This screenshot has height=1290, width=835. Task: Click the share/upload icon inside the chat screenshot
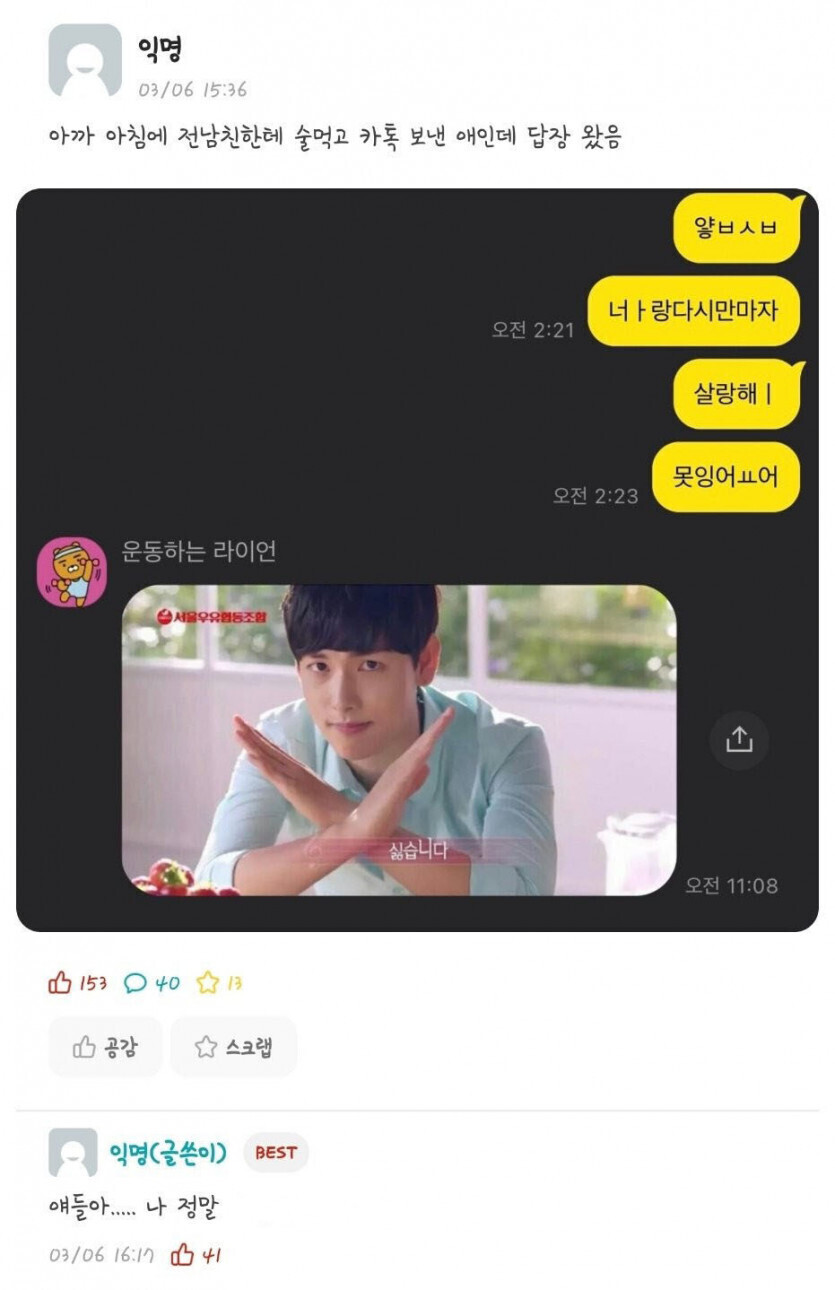click(x=742, y=738)
